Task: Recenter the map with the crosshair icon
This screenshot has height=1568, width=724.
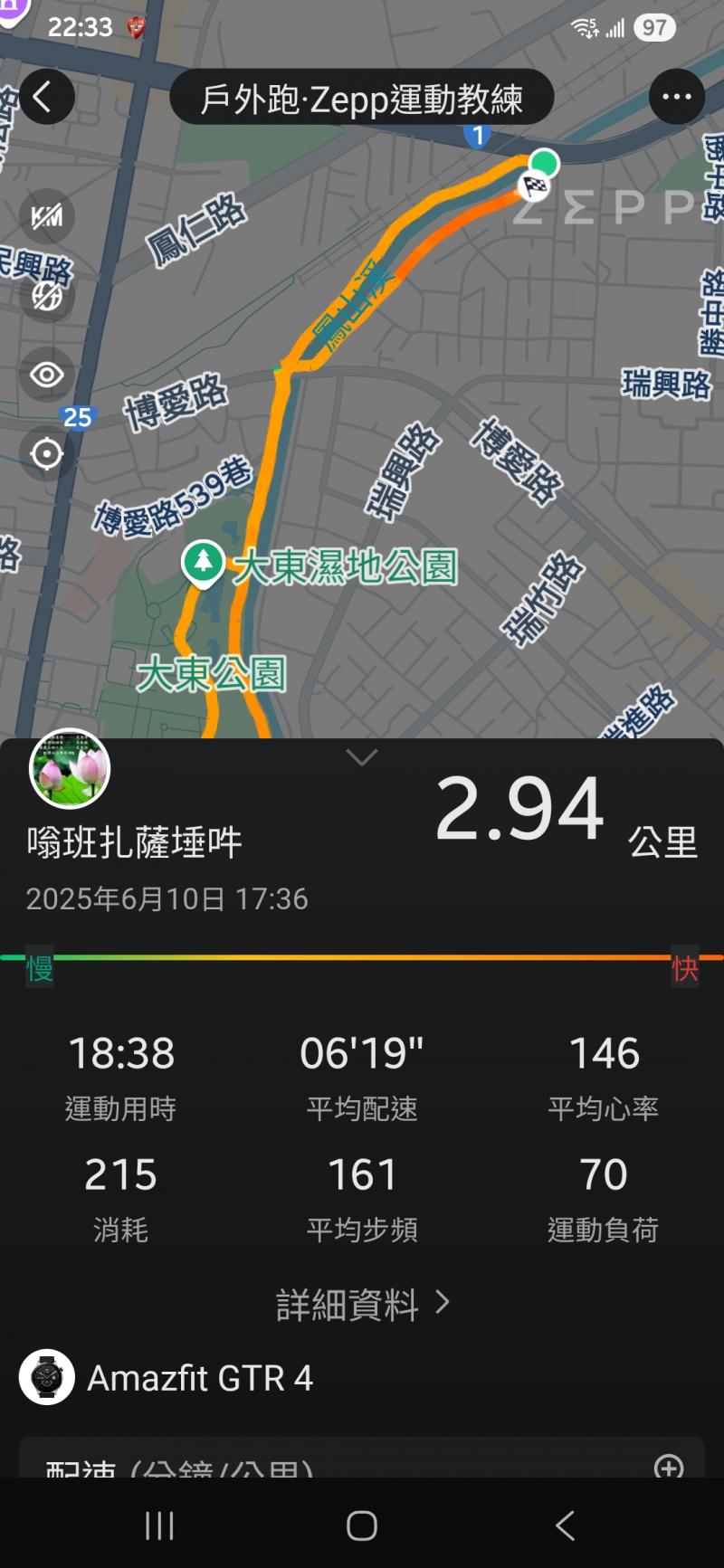Action: click(47, 453)
